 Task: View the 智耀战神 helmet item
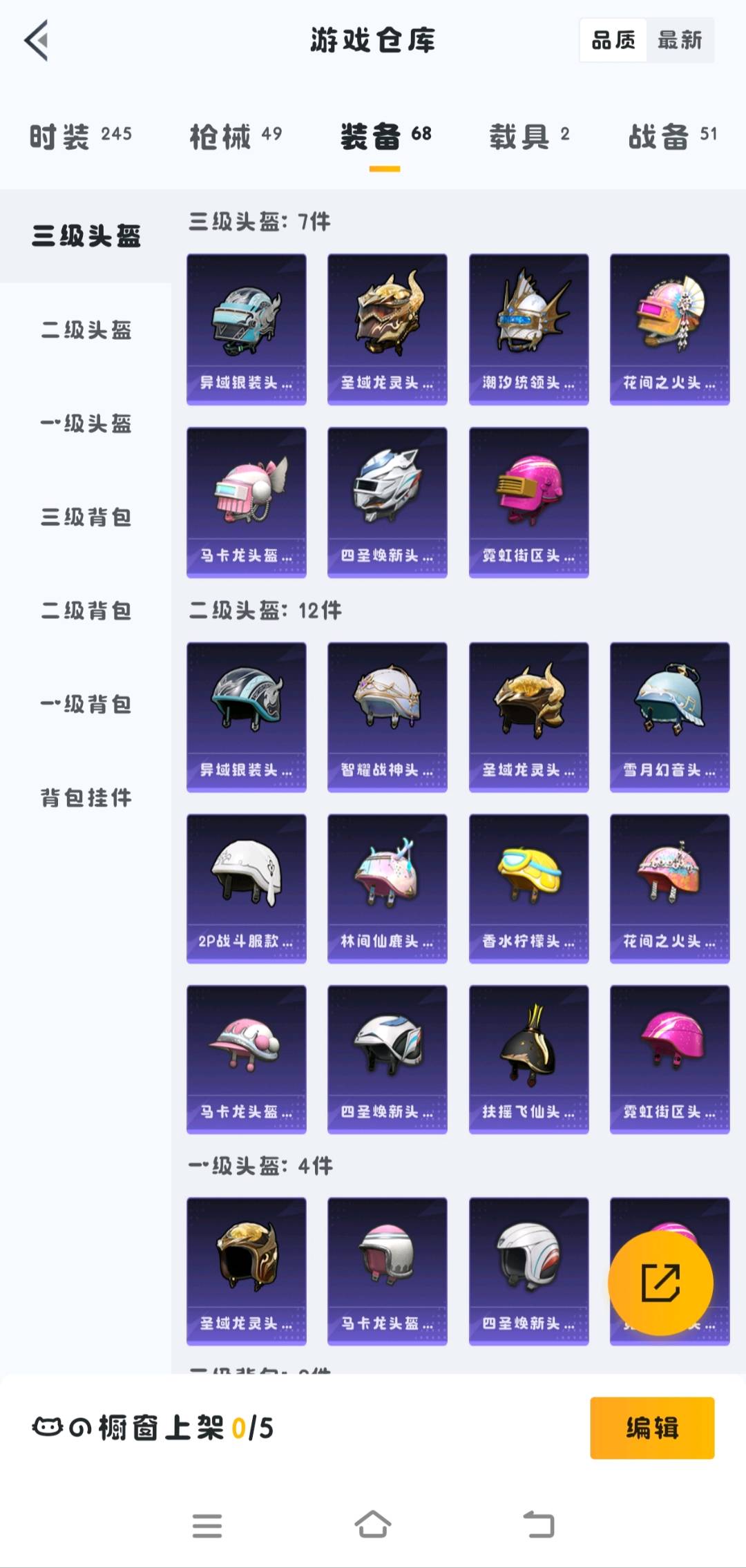(387, 717)
